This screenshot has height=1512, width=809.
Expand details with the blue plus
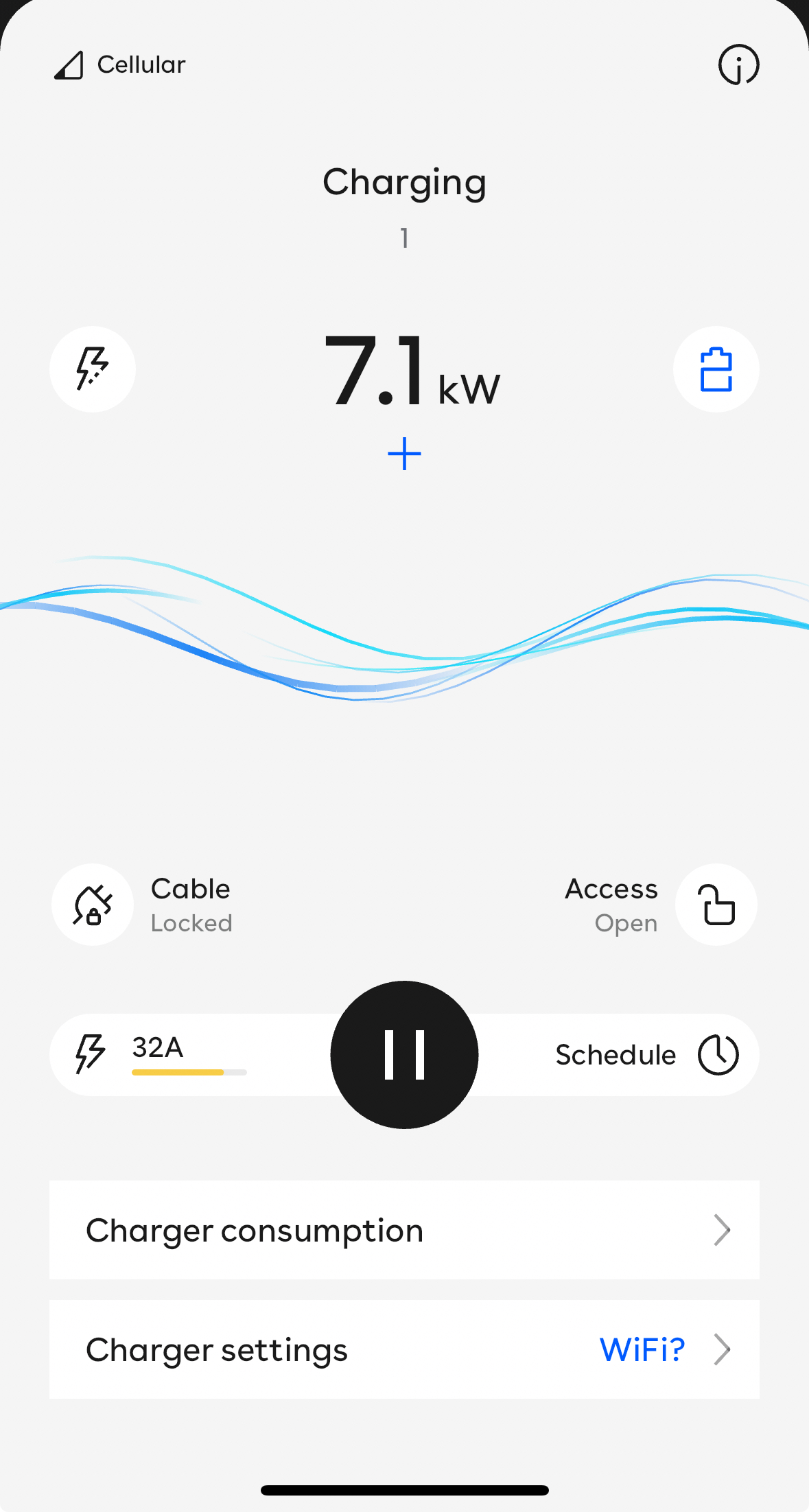tap(404, 454)
